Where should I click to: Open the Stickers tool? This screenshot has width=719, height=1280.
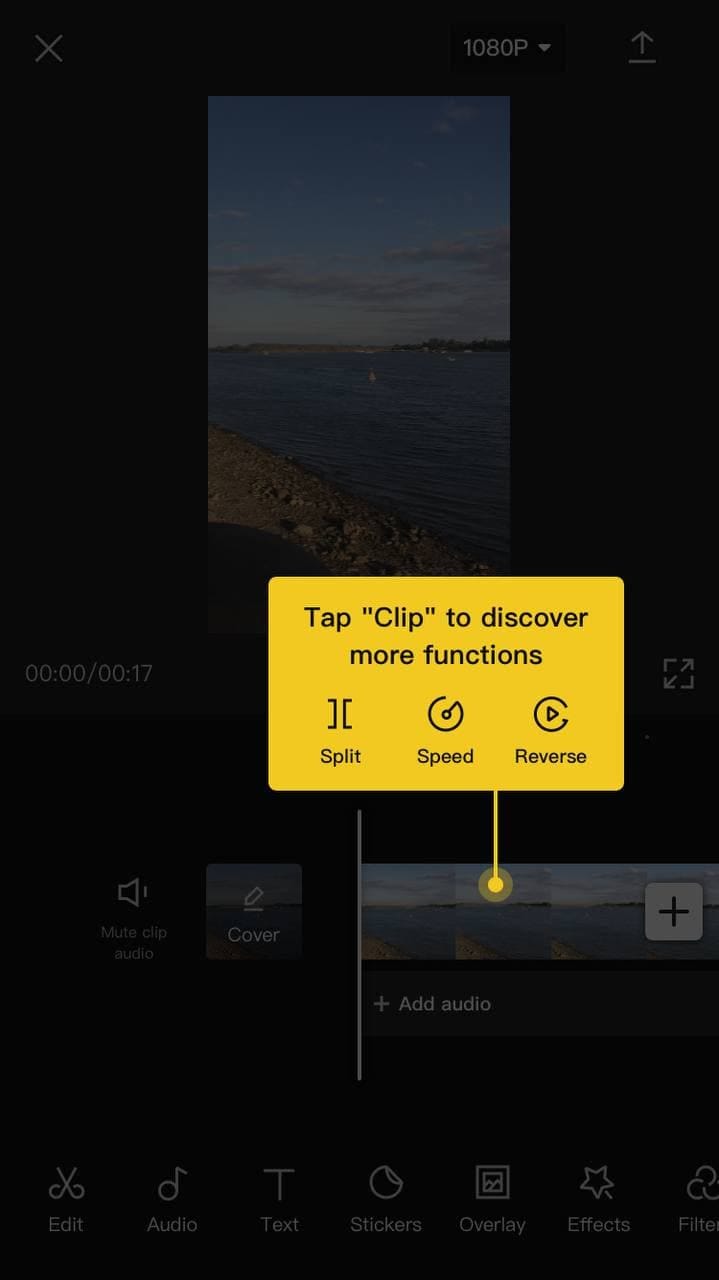click(x=385, y=1198)
